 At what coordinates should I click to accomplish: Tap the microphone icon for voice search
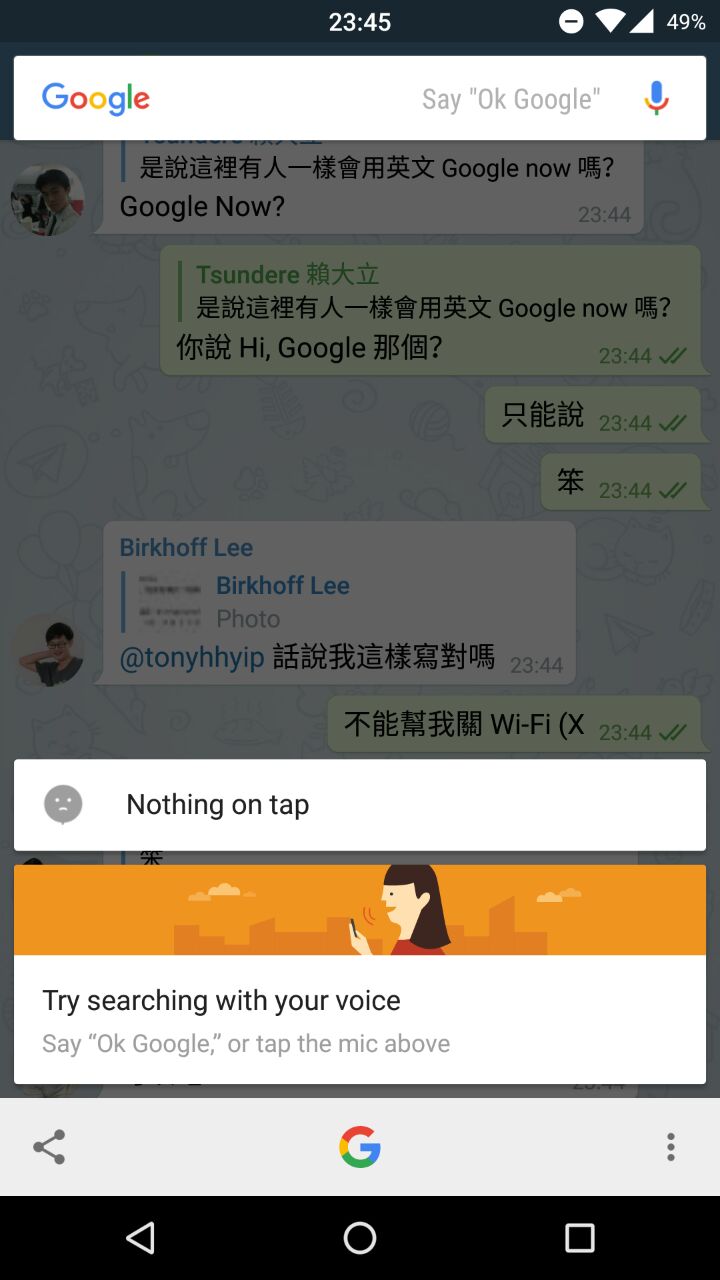(x=656, y=98)
